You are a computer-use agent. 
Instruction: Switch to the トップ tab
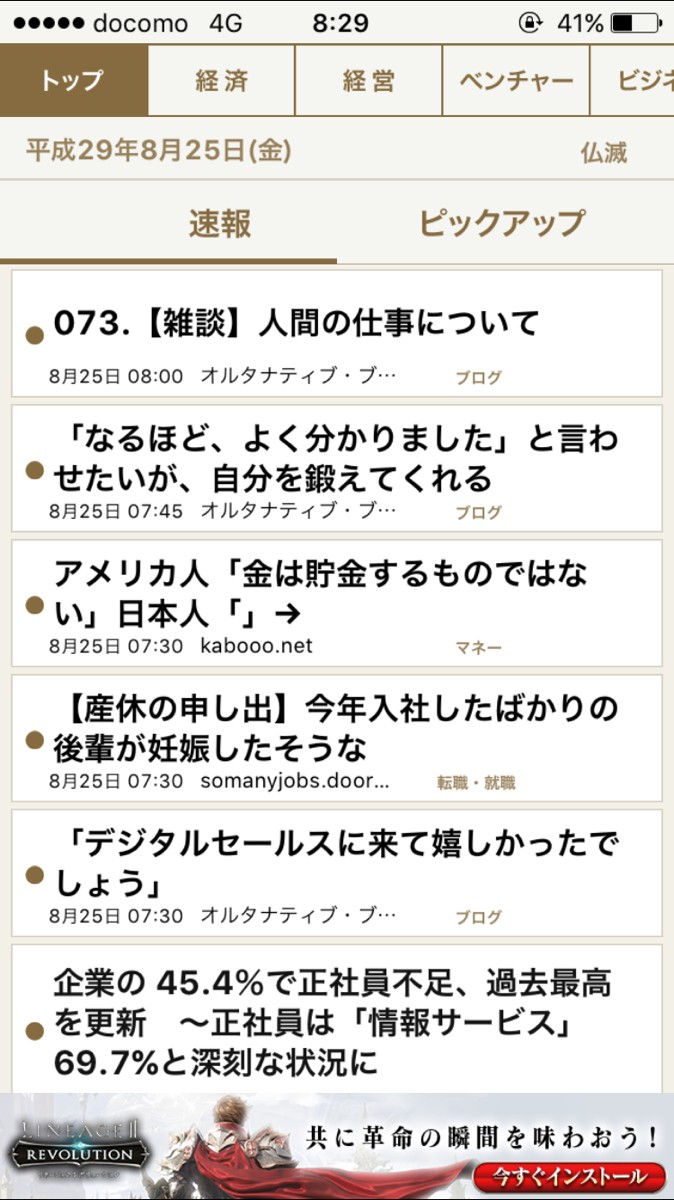[x=74, y=81]
